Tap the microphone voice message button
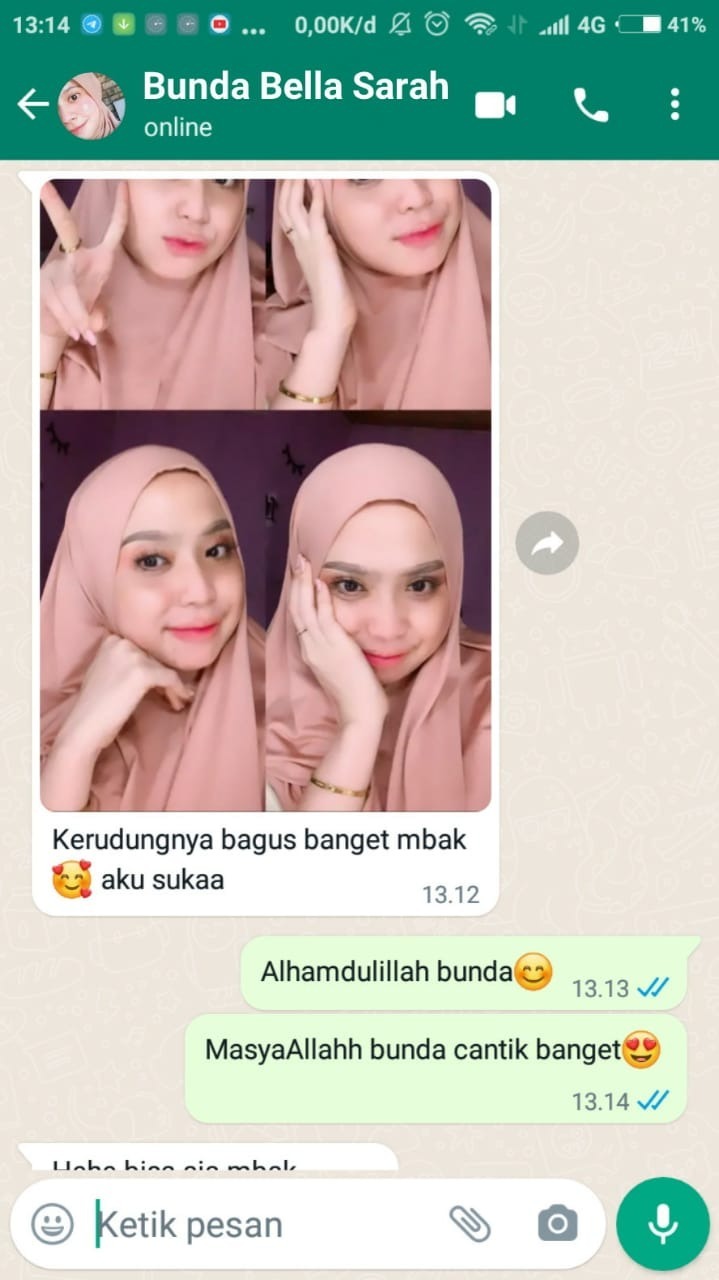The height and width of the screenshot is (1280, 719). click(662, 1223)
